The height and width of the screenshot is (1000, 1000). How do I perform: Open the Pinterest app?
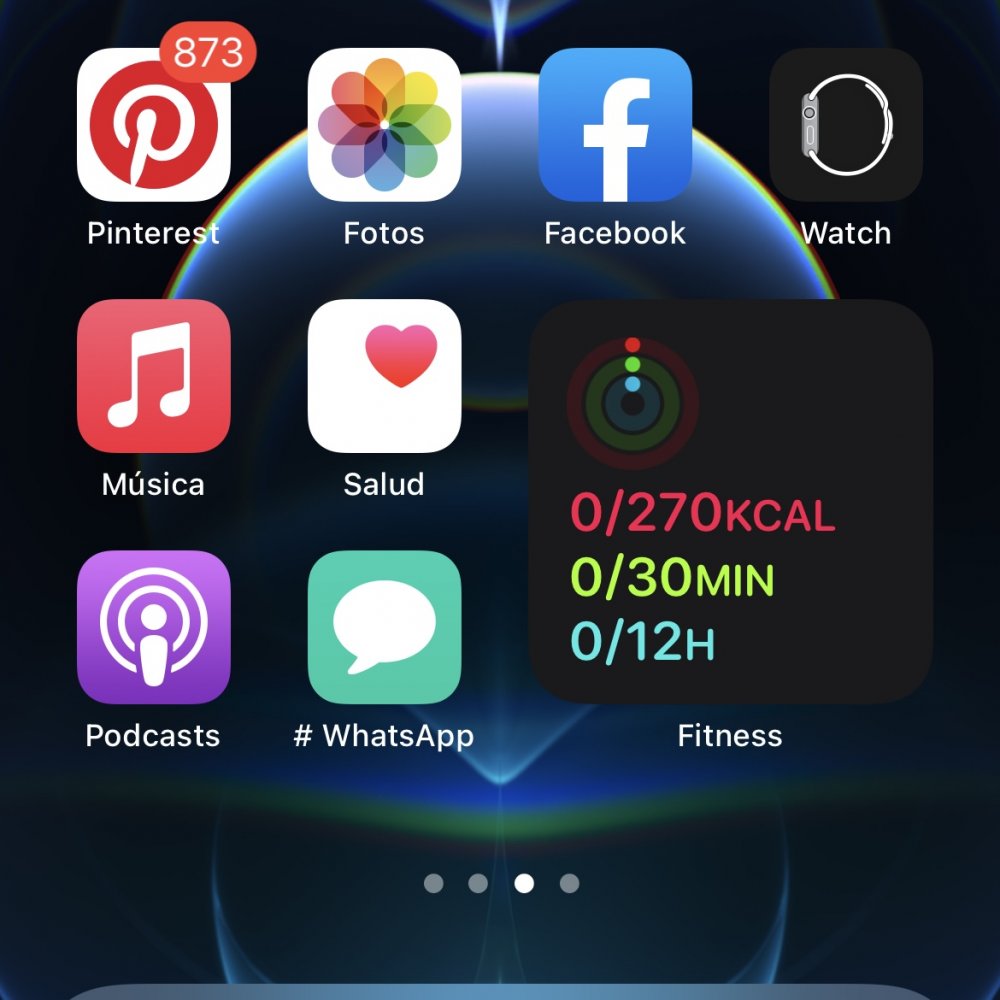tap(154, 125)
